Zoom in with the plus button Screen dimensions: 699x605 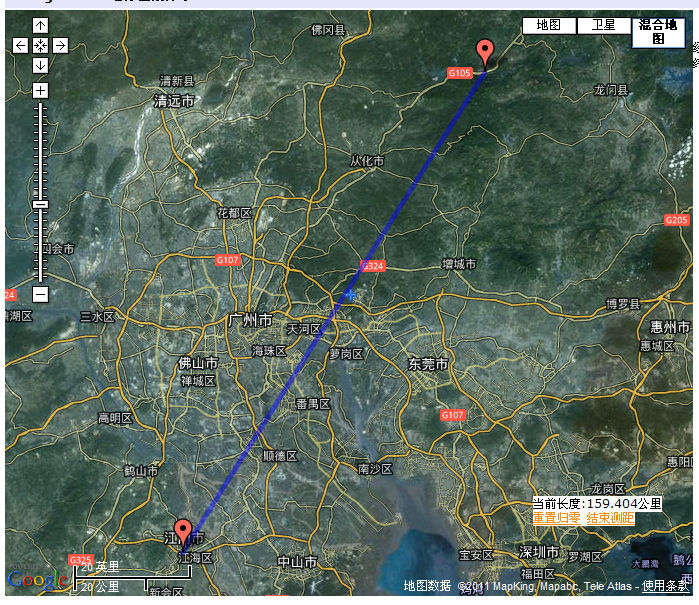[40, 91]
